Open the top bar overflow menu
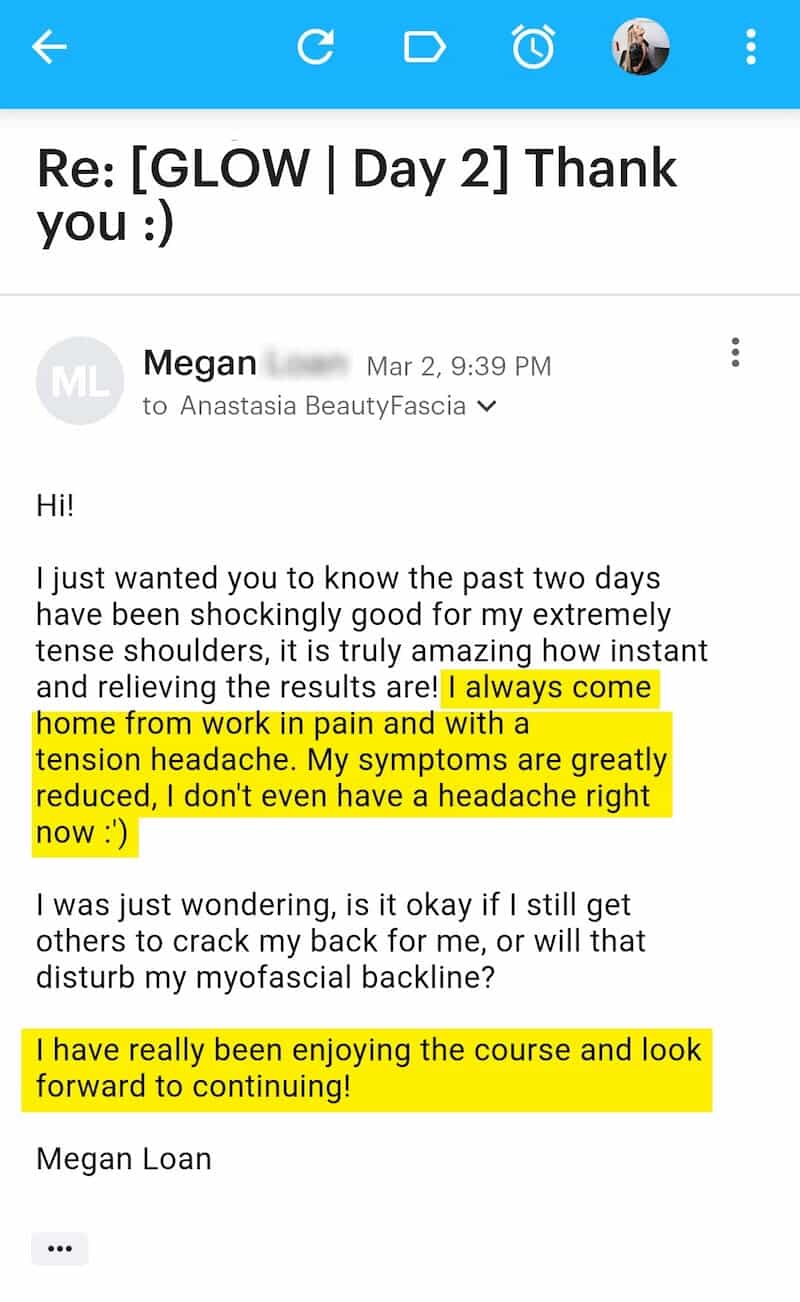800x1302 pixels. [750, 47]
